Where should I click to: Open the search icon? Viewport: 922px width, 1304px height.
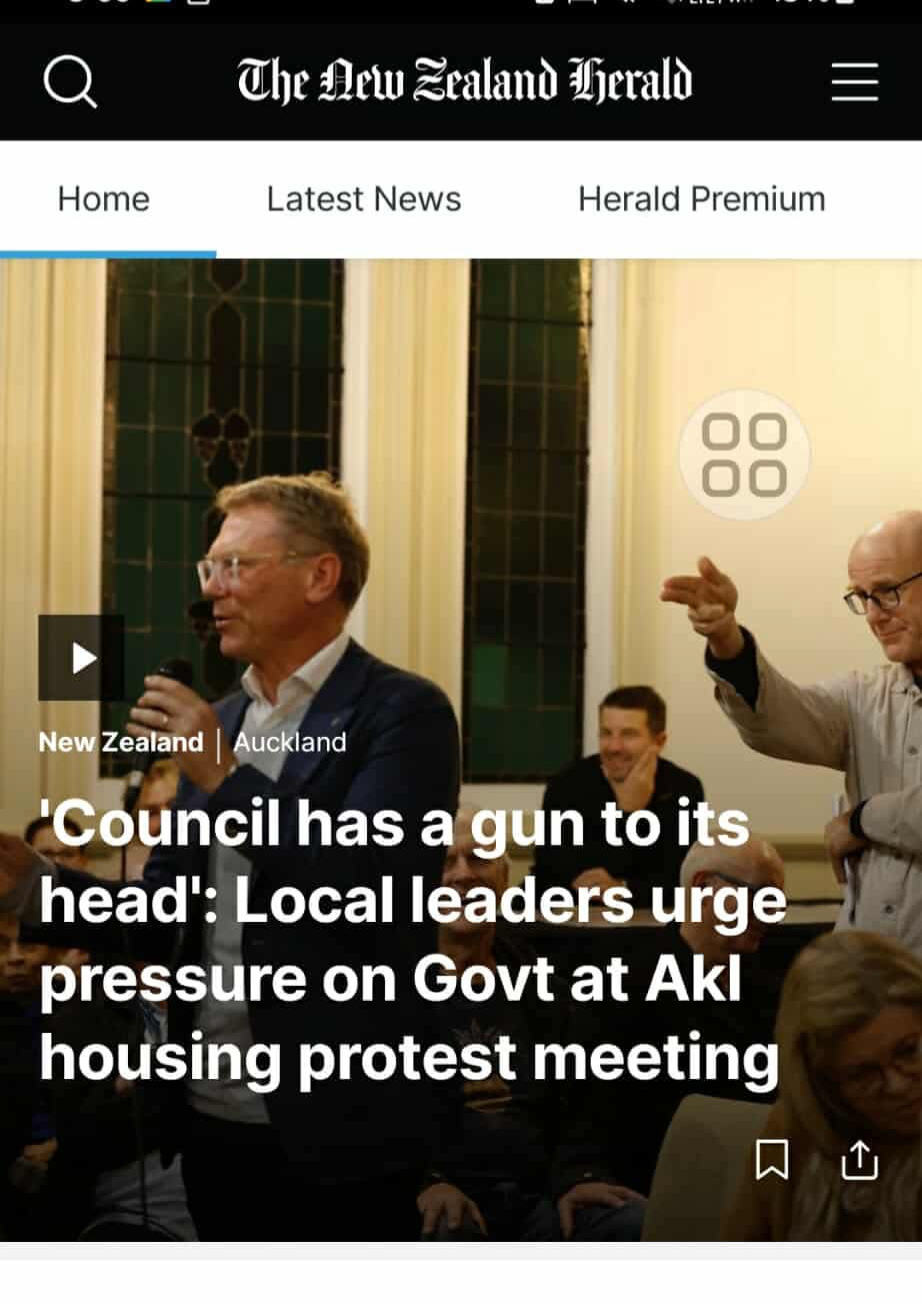[70, 81]
